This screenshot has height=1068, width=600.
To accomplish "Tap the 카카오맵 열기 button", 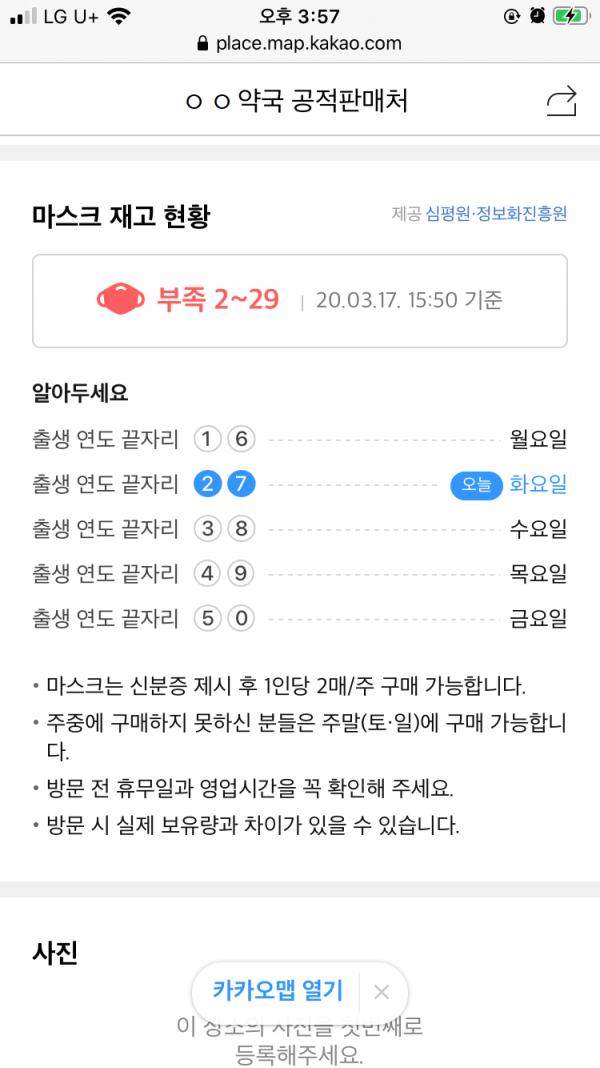I will pyautogui.click(x=277, y=991).
